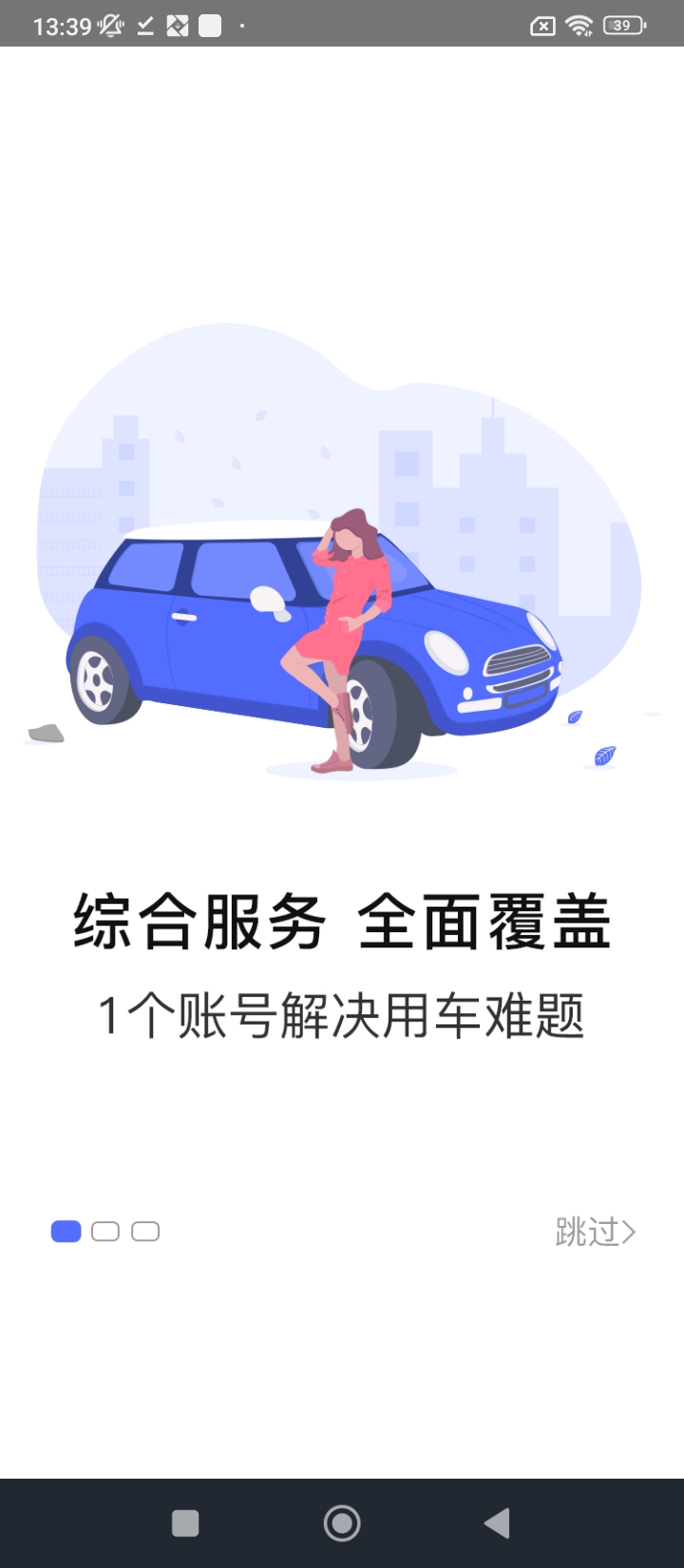684x1568 pixels.
Task: Select the second page indicator dot
Action: coord(105,1232)
